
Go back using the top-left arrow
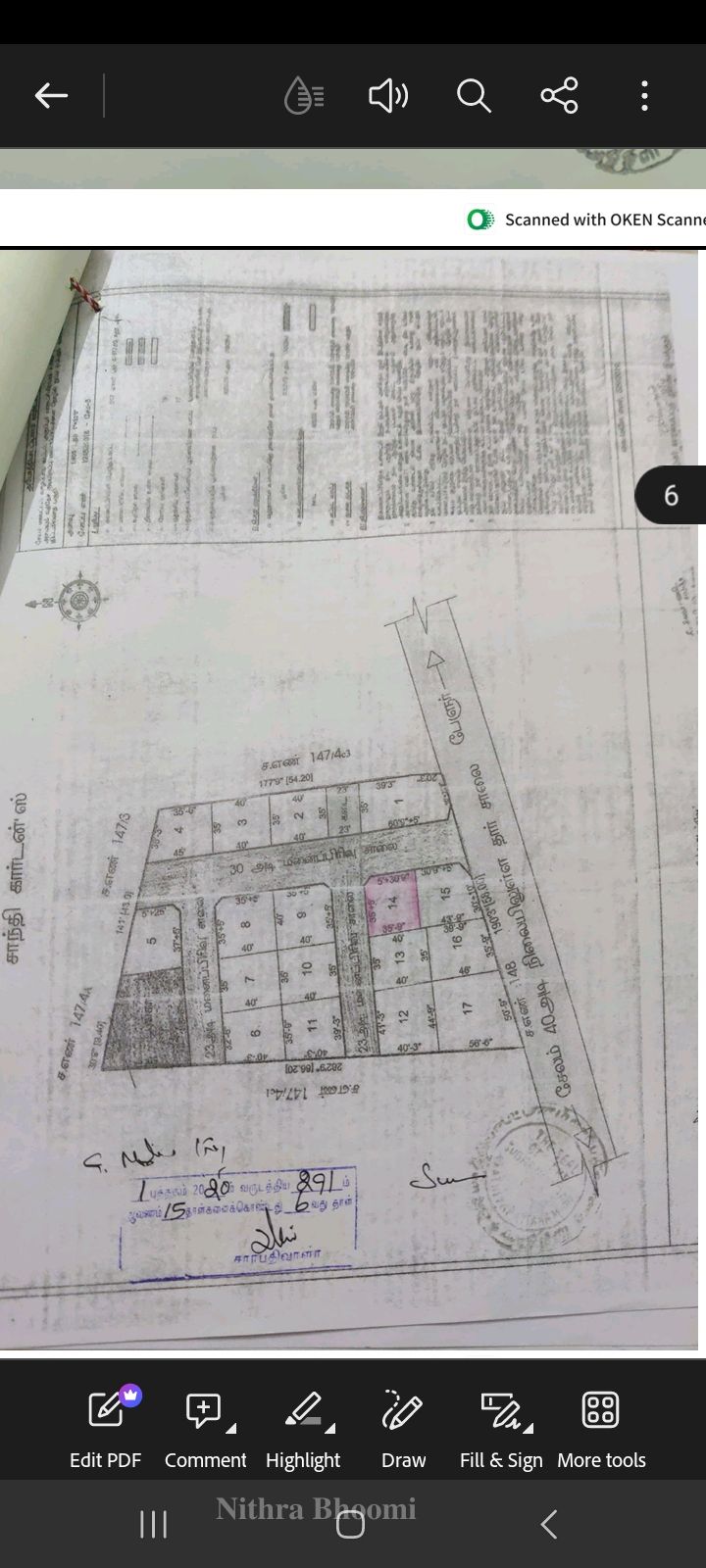(x=51, y=96)
